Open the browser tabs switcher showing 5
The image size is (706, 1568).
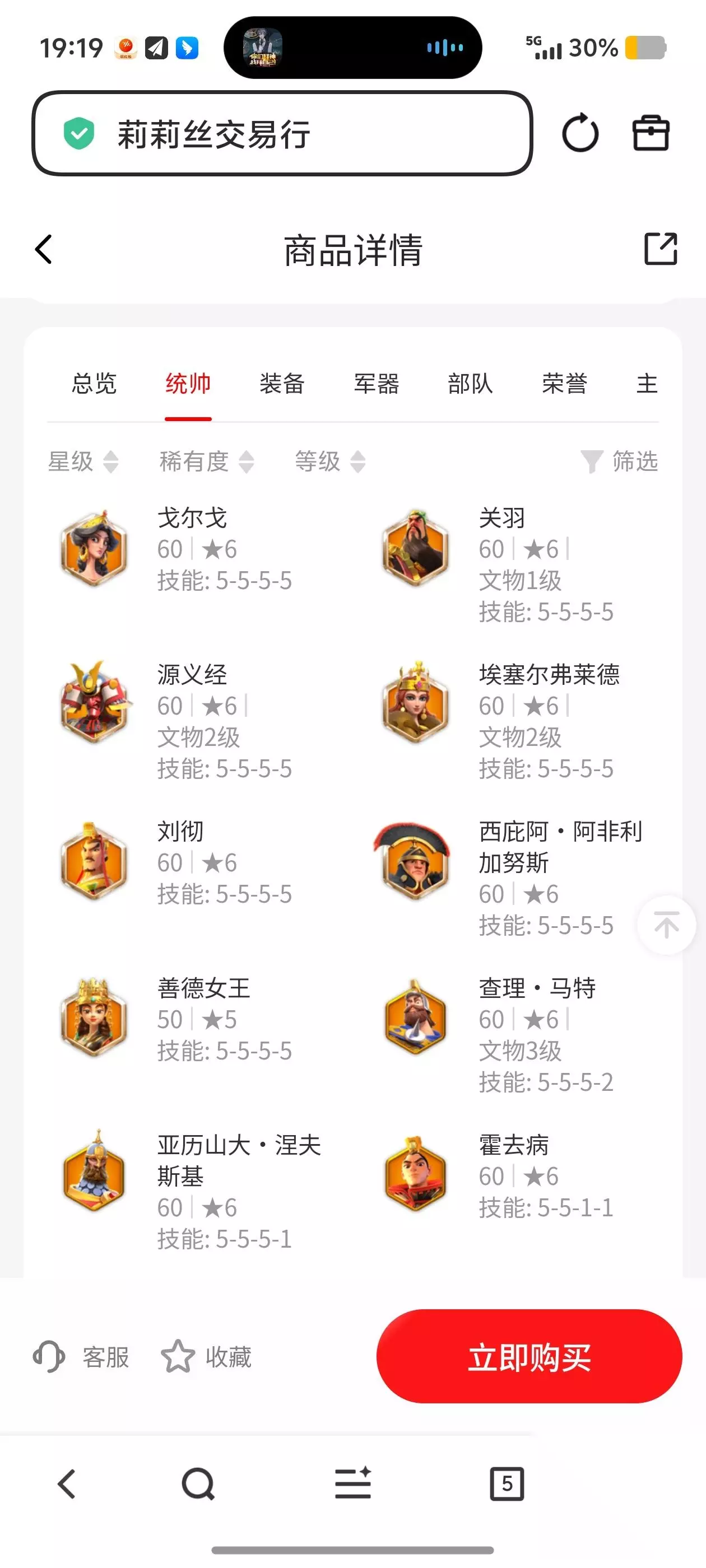tap(507, 1484)
